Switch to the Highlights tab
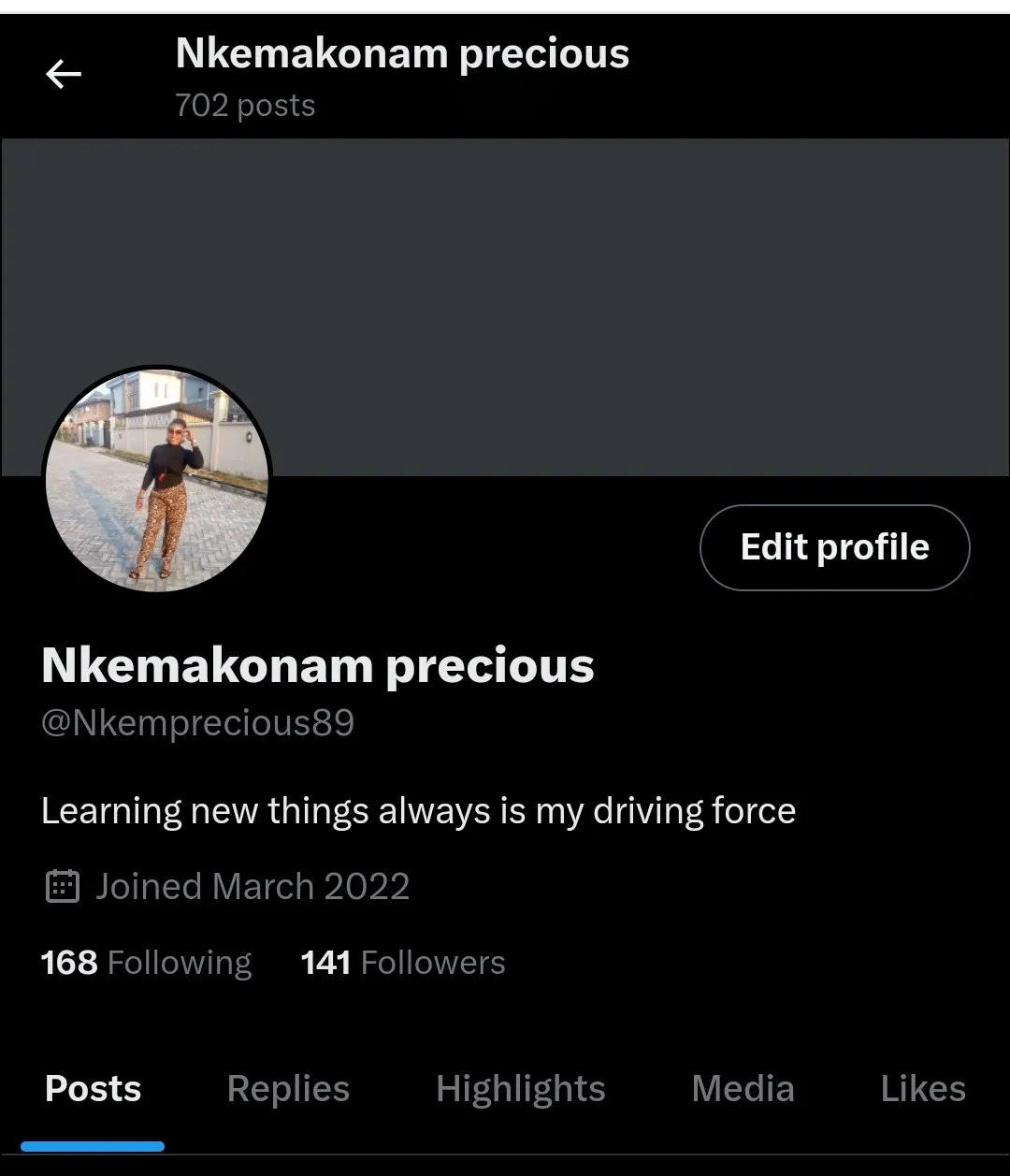 tap(520, 1089)
